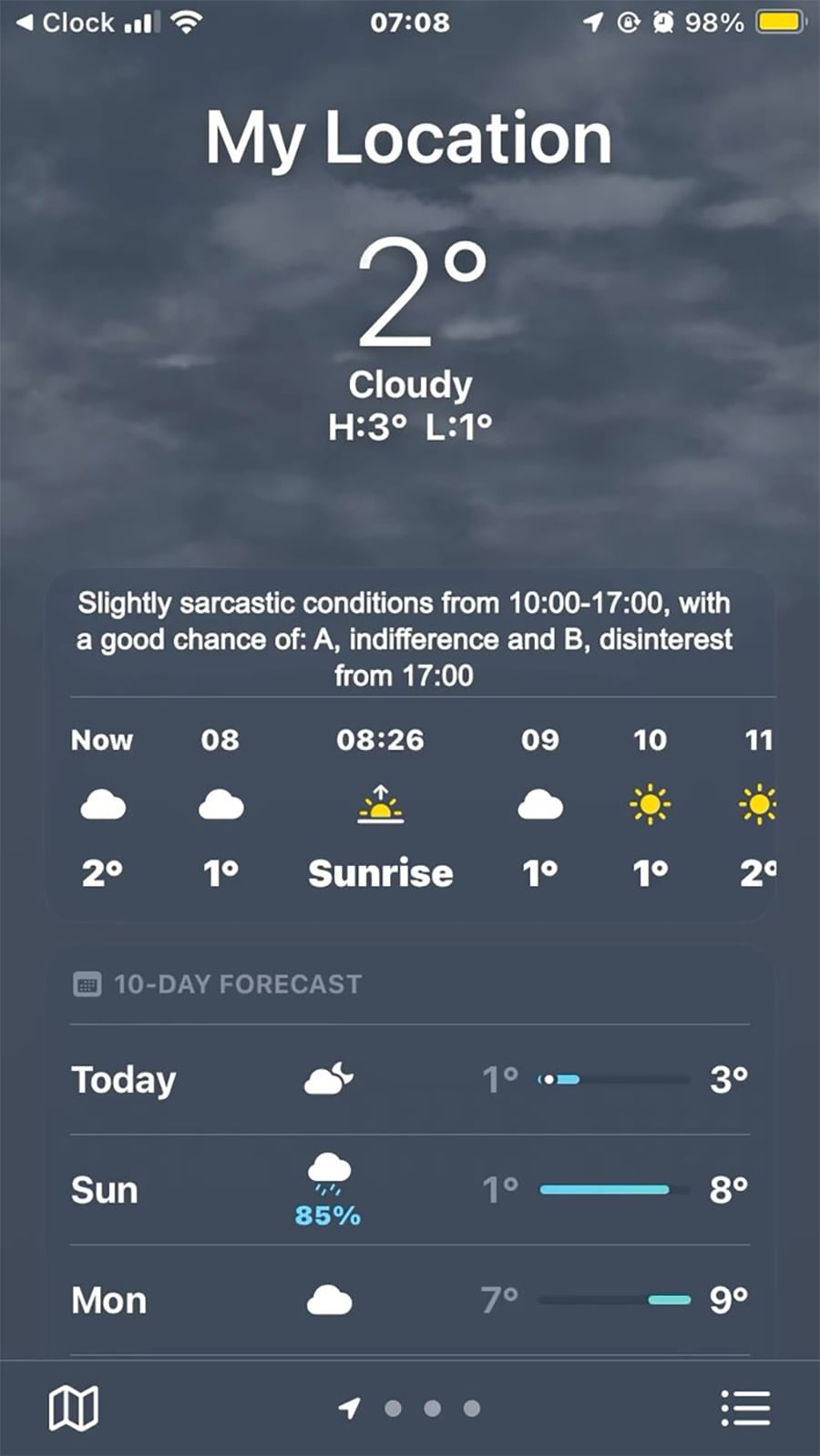
Task: Open the locations list icon
Action: tap(745, 1407)
